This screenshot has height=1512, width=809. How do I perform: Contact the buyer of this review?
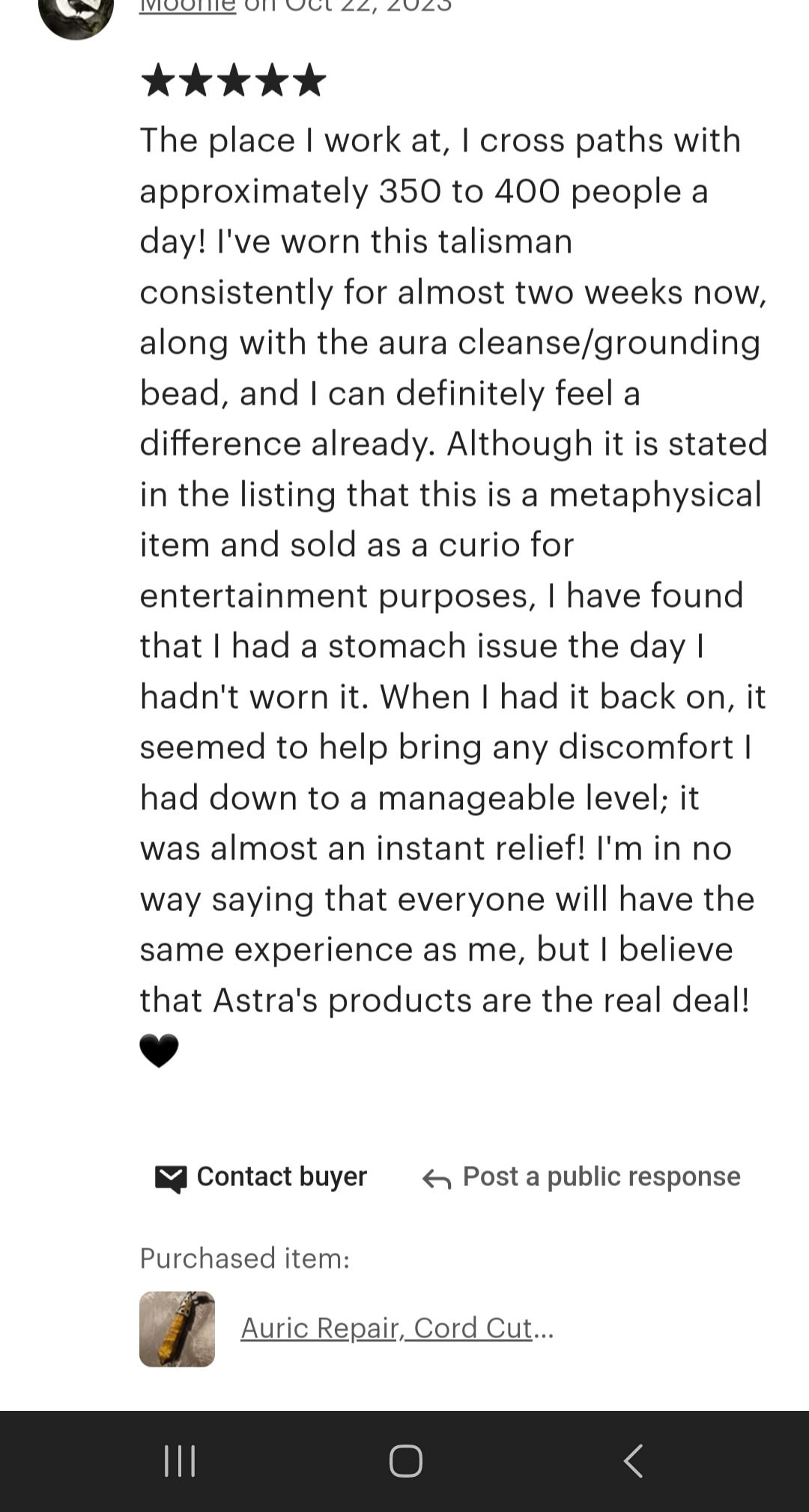[261, 1177]
